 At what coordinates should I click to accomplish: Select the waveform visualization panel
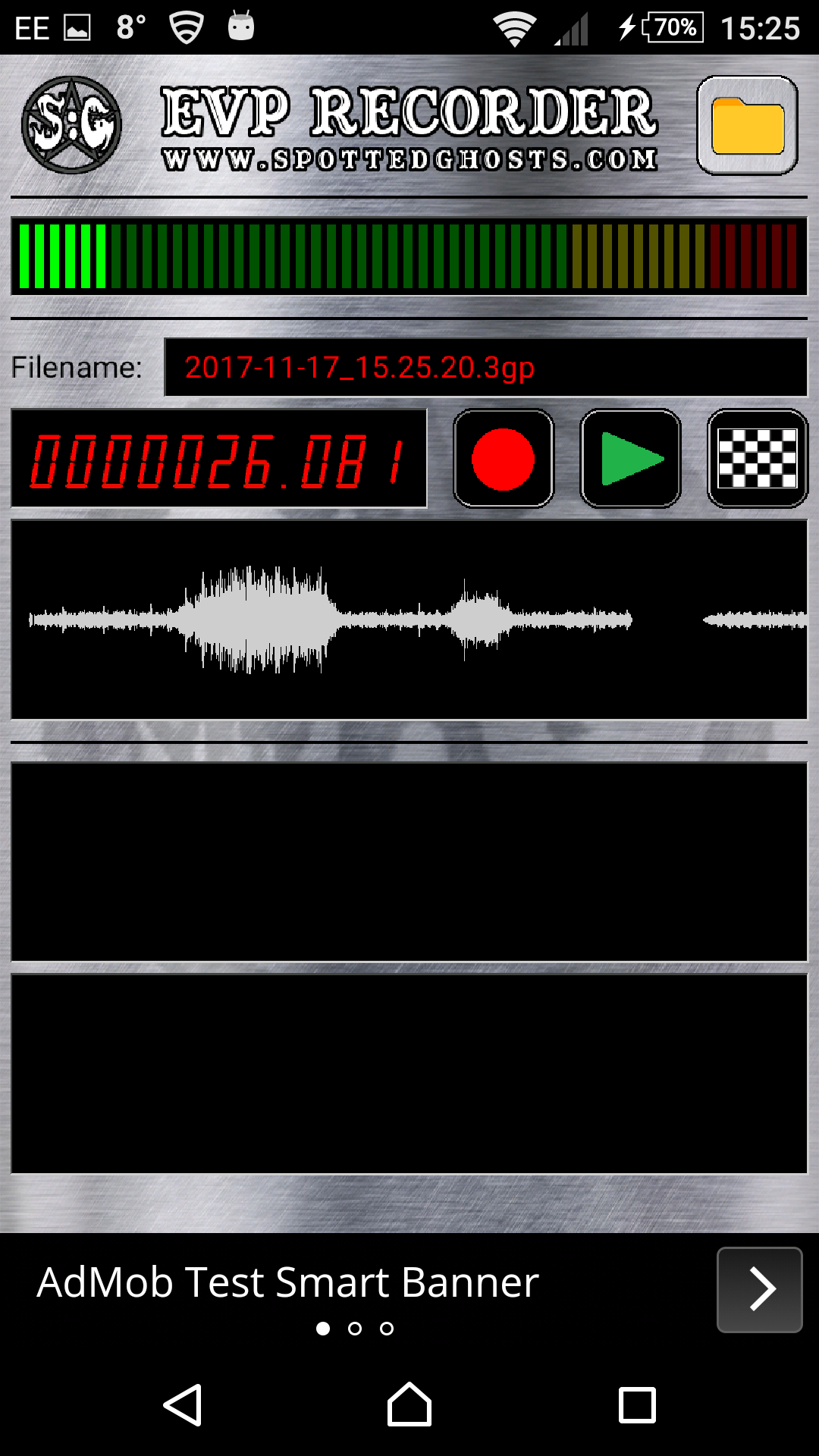click(x=409, y=618)
